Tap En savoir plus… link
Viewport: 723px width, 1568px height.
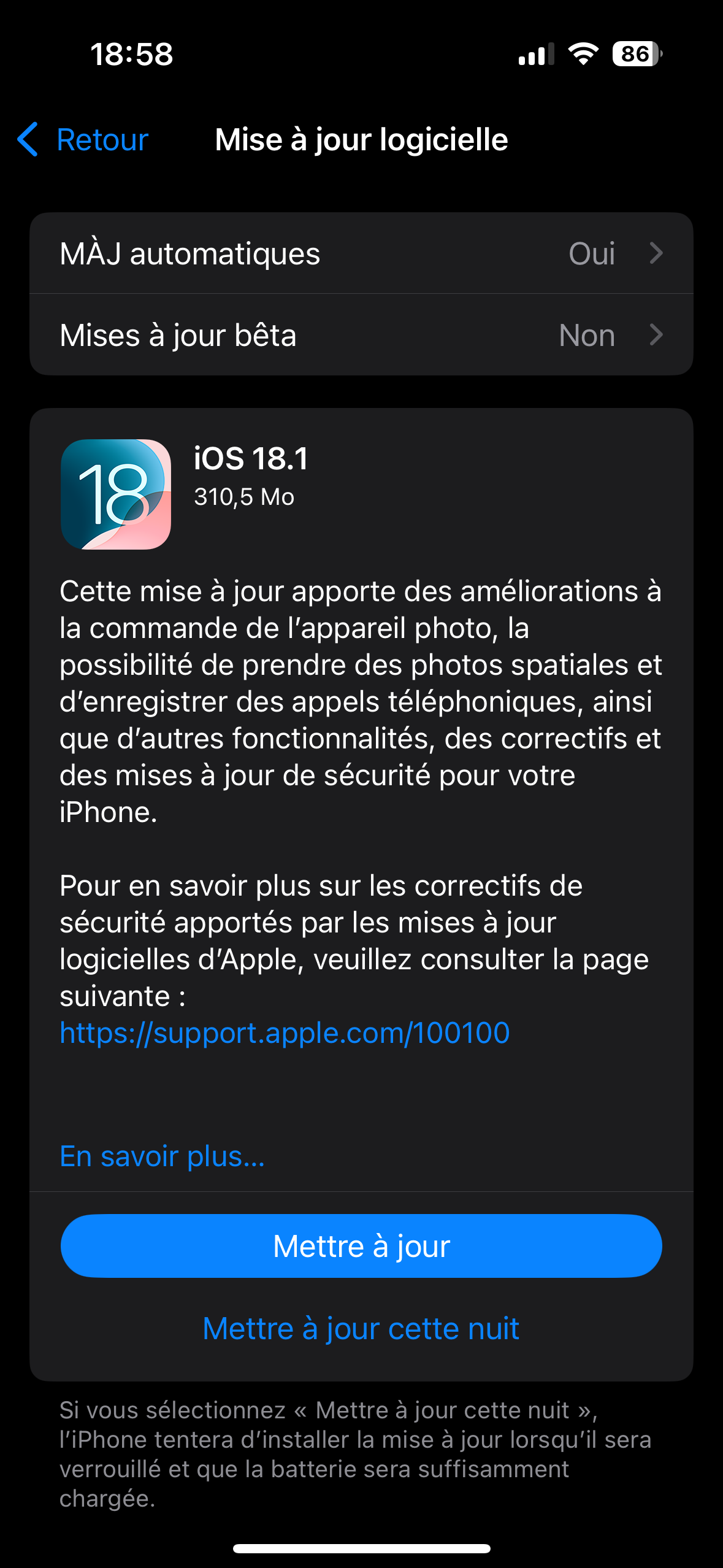point(162,1156)
